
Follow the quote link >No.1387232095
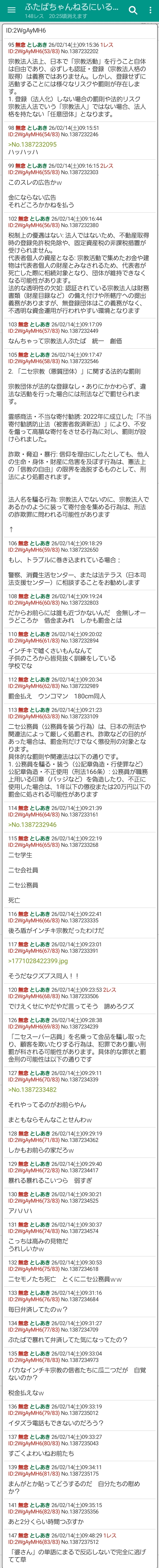pos(32,144)
